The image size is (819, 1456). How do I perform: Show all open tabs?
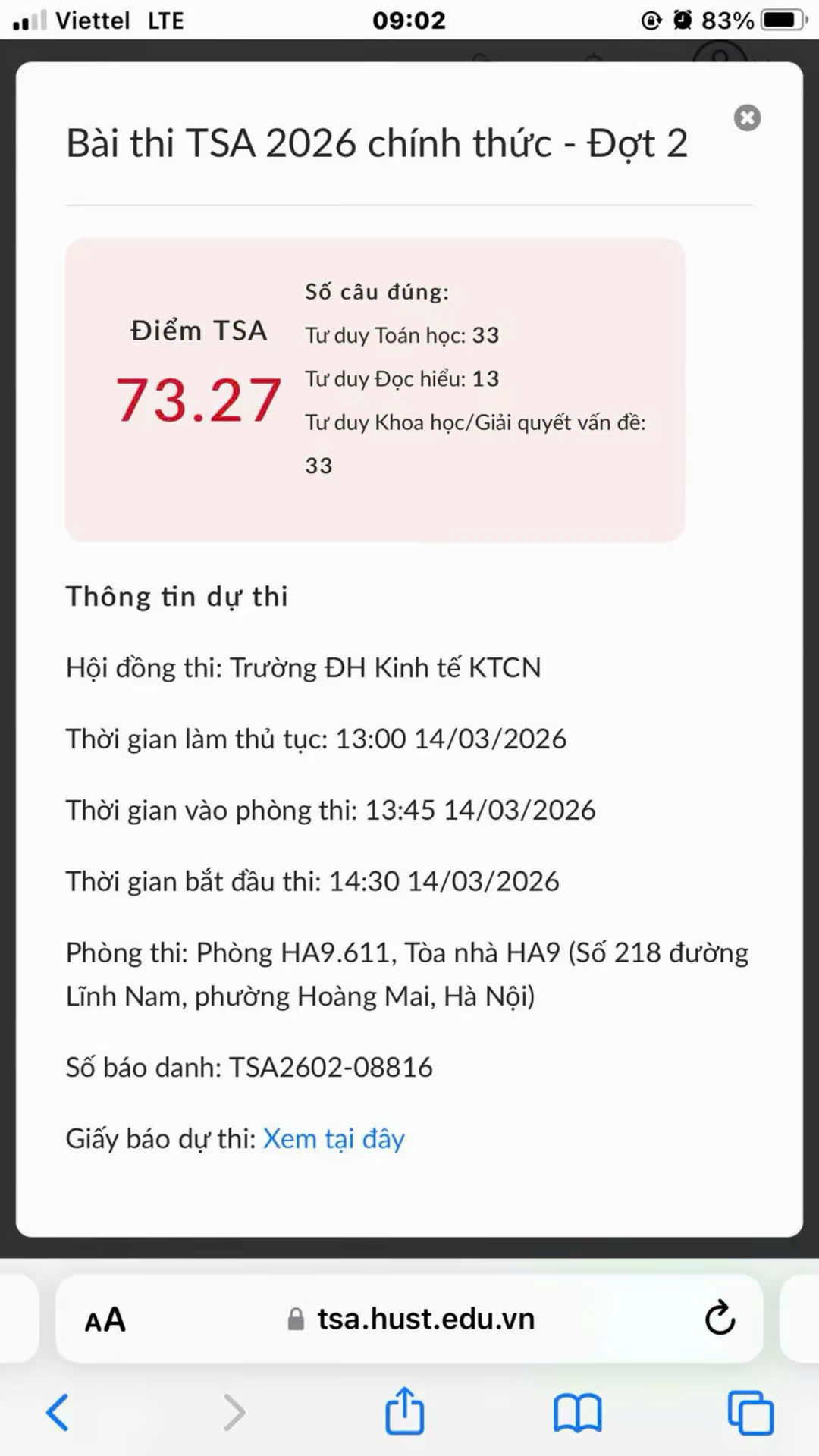[x=750, y=1413]
